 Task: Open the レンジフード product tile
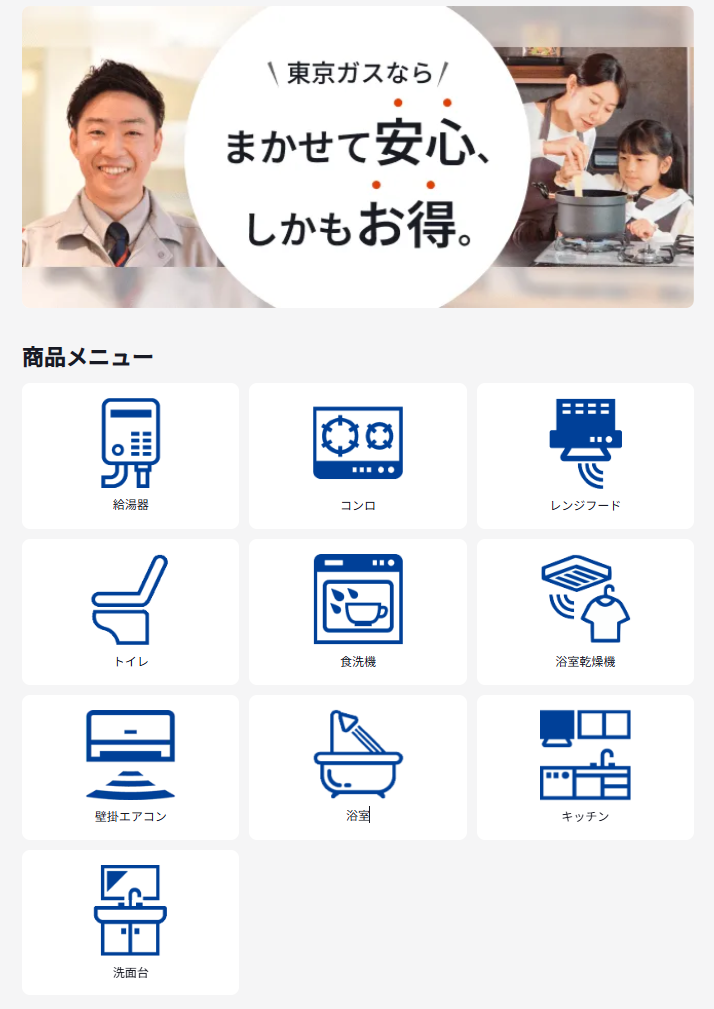click(585, 456)
